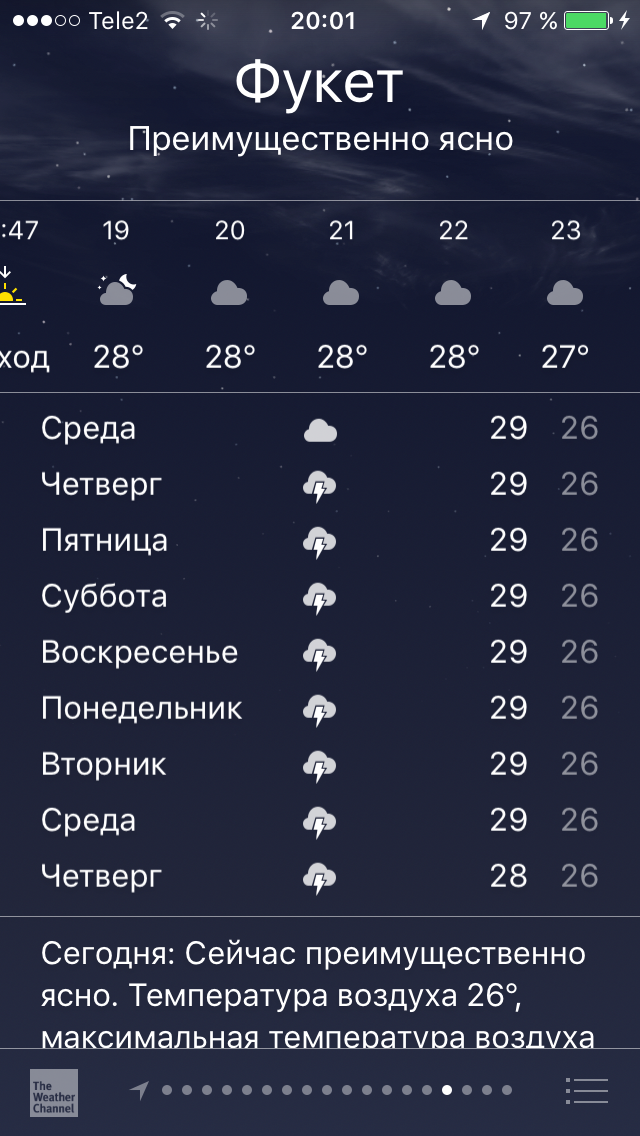Tap the page indicator dots
Screen dimensions: 640x1136
320,1090
